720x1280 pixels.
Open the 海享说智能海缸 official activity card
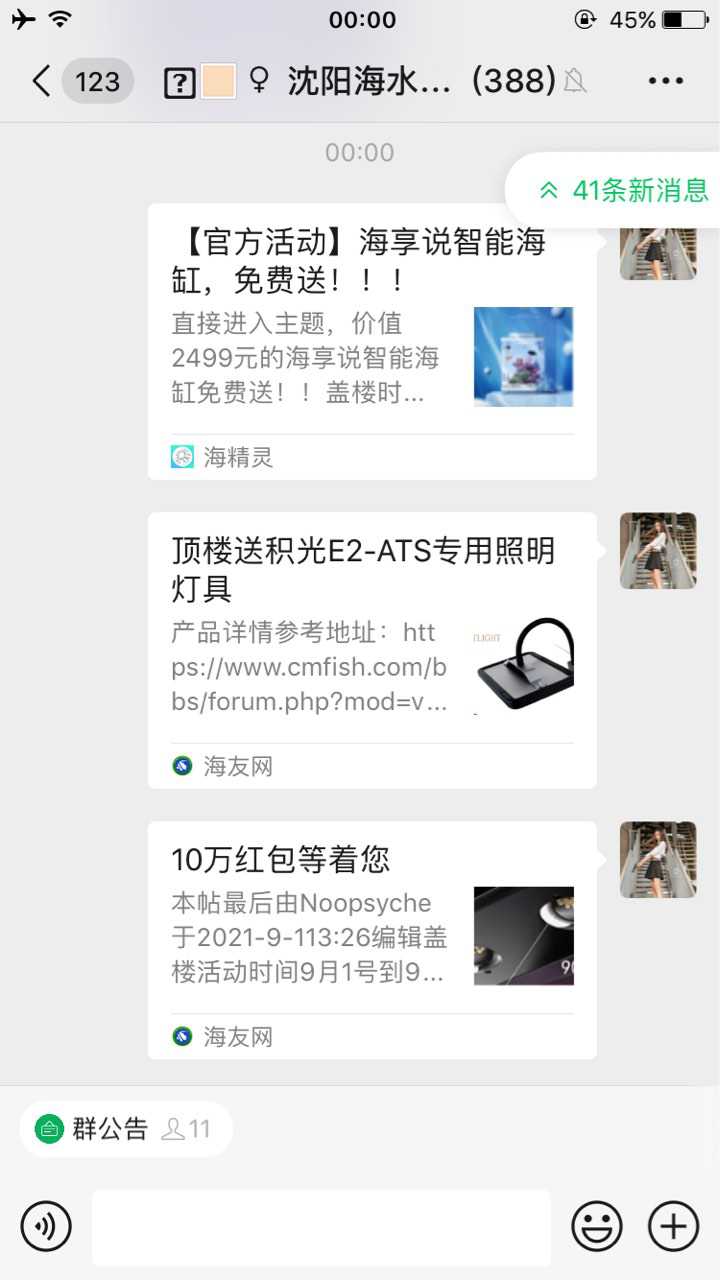point(372,342)
